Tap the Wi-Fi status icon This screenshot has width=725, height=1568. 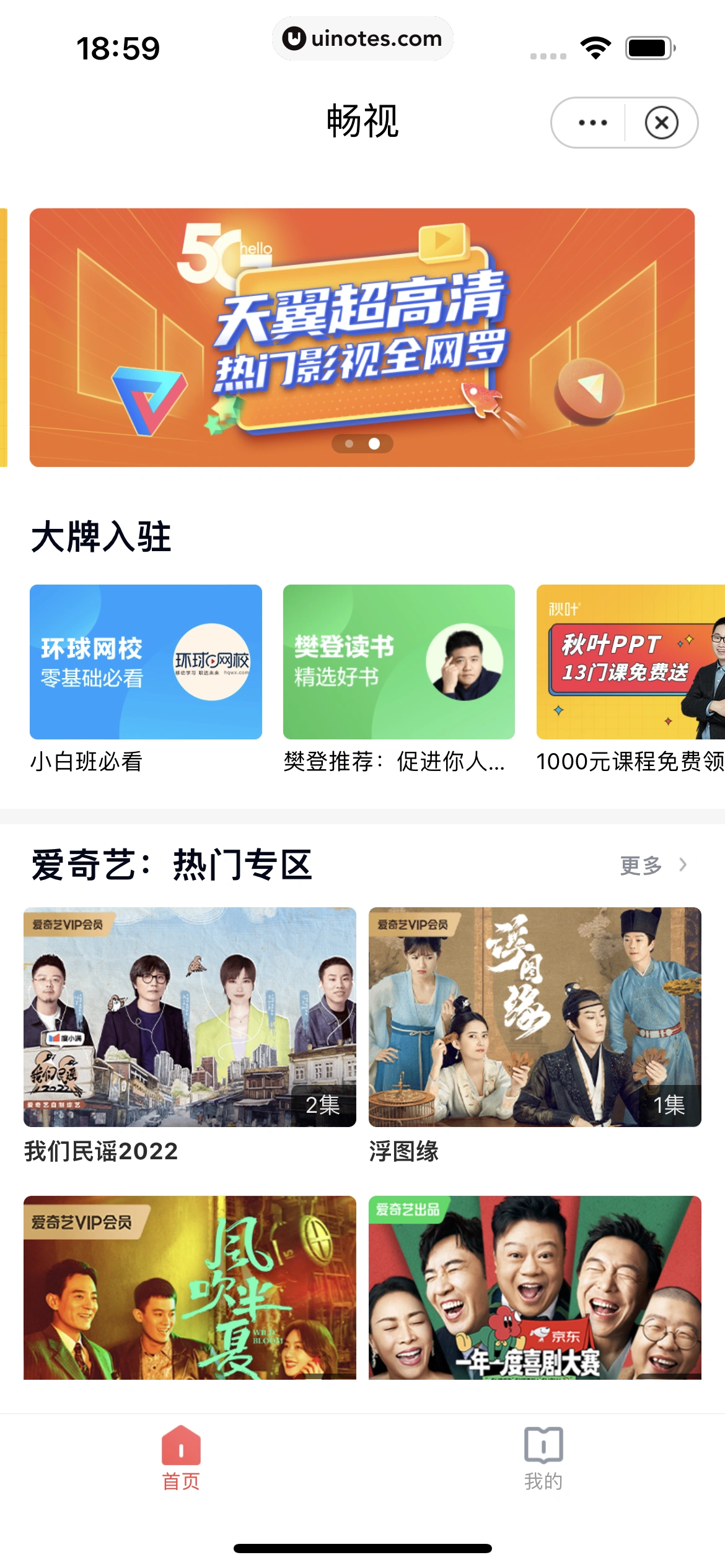(x=594, y=46)
